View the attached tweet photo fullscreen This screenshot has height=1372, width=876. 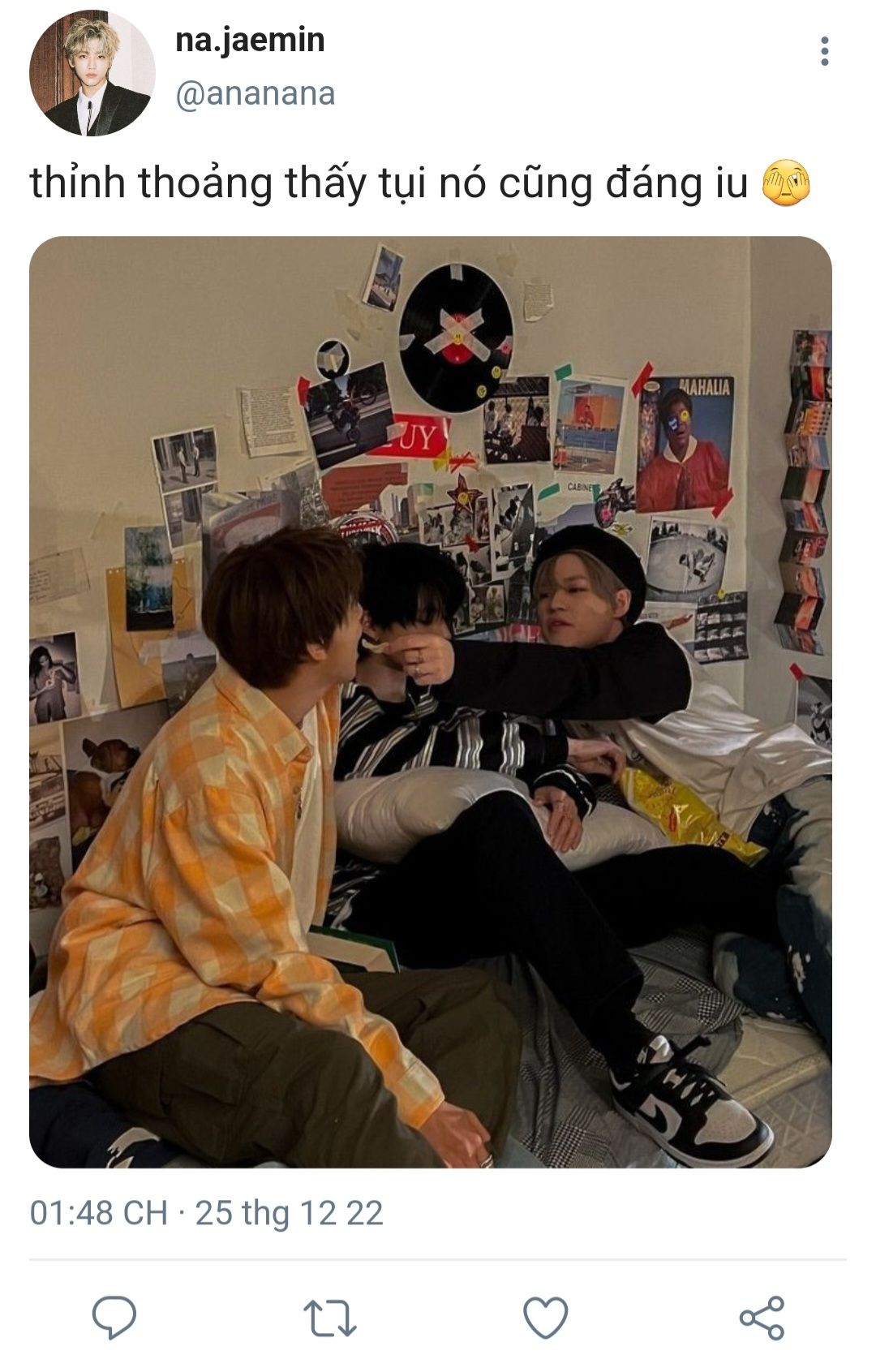[430, 701]
